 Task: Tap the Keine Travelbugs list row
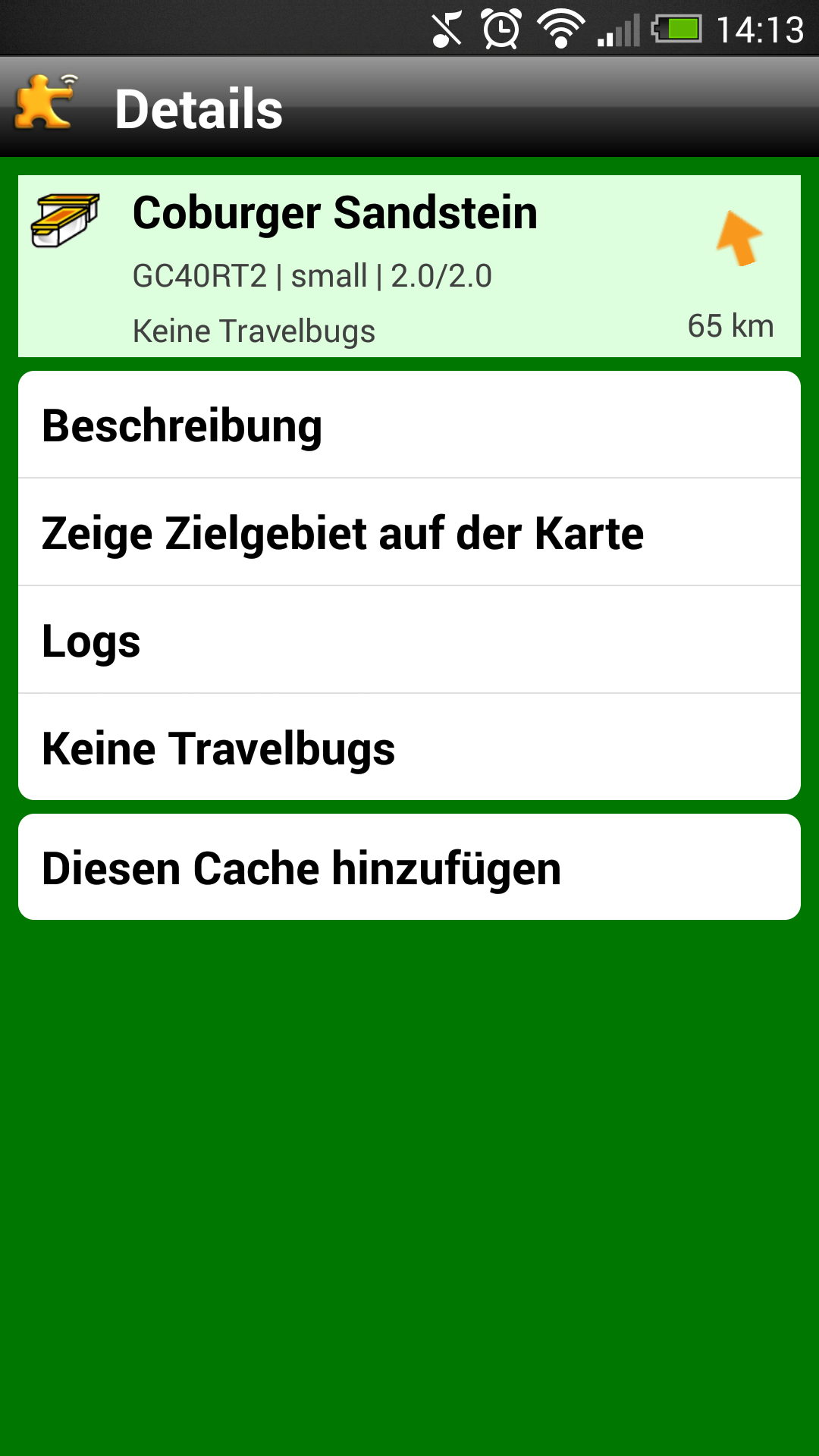click(x=409, y=748)
